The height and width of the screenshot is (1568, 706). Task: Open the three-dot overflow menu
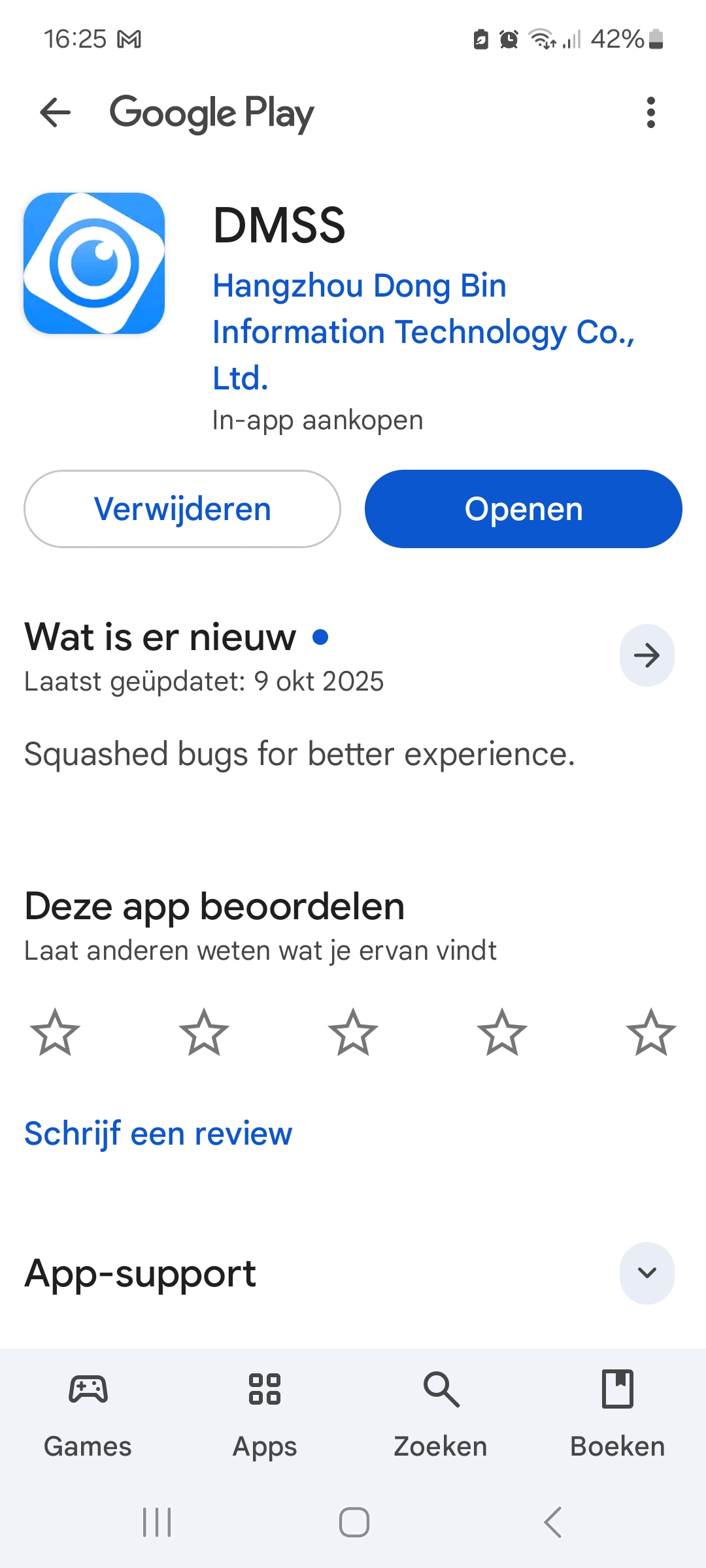pyautogui.click(x=650, y=112)
